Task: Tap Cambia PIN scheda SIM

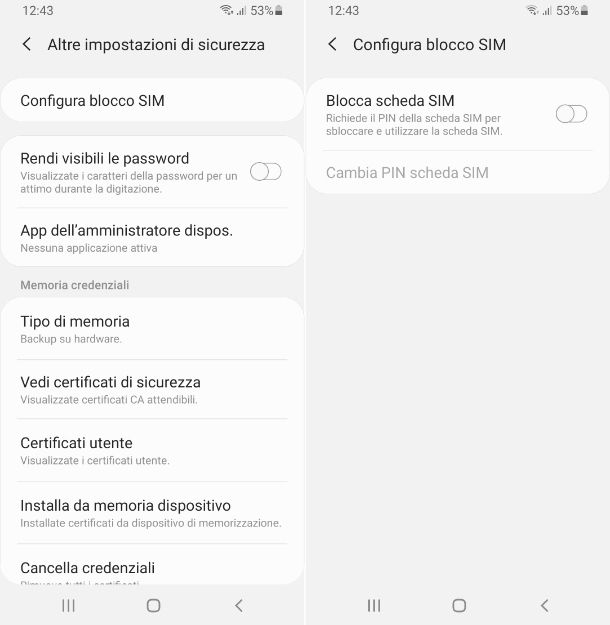Action: pyautogui.click(x=407, y=173)
